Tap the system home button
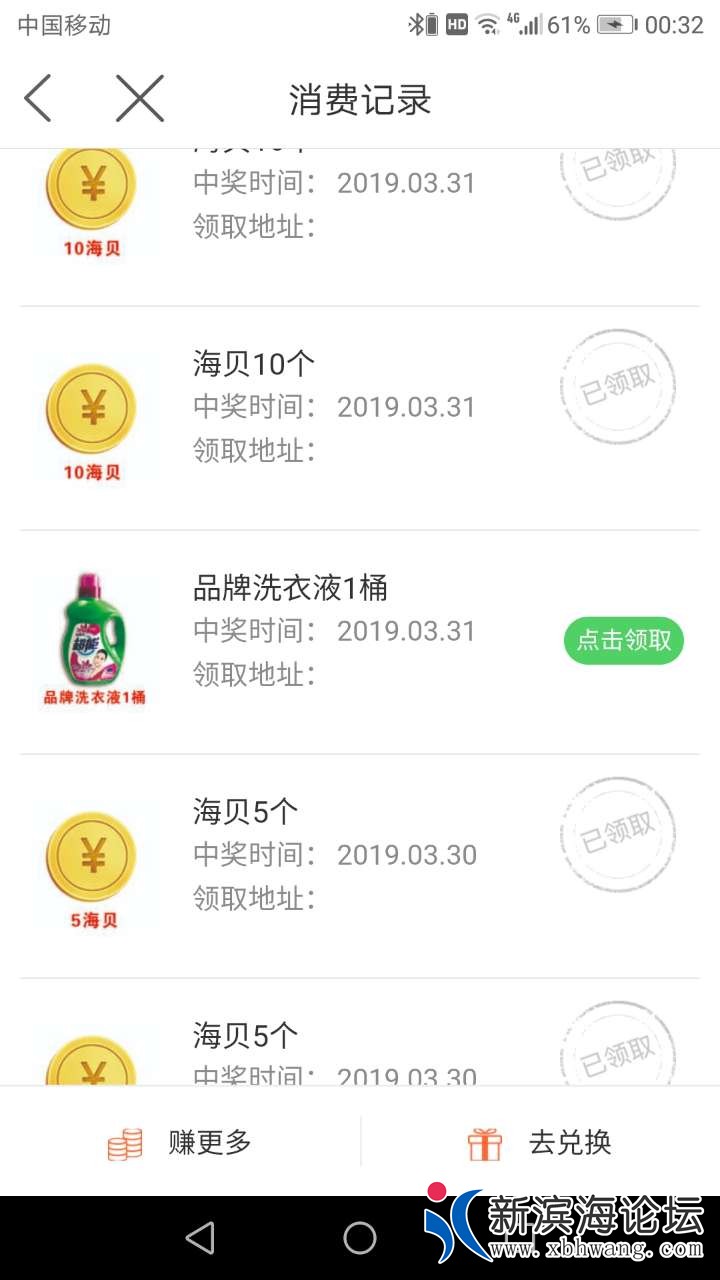720x1280 pixels. pyautogui.click(x=360, y=1238)
